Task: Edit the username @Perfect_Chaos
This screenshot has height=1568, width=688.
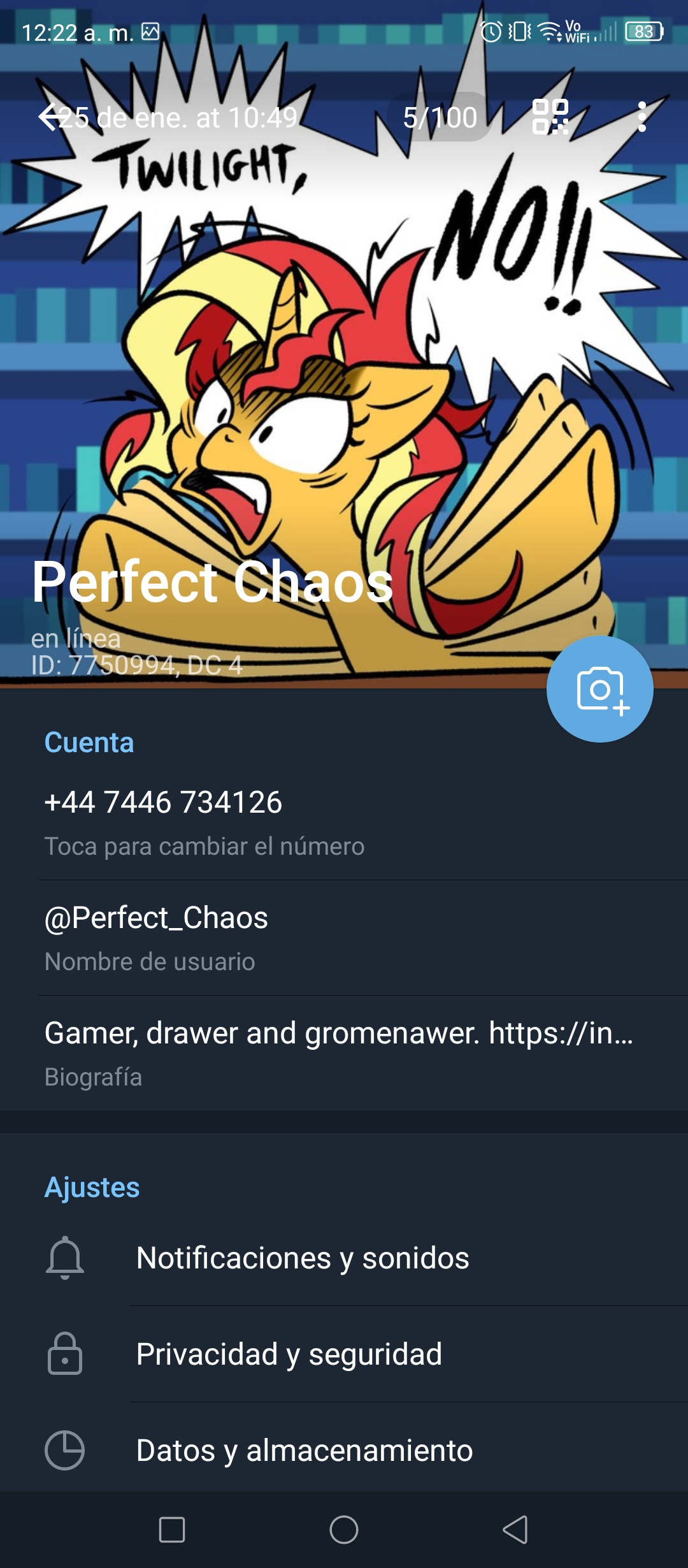Action: tap(344, 938)
